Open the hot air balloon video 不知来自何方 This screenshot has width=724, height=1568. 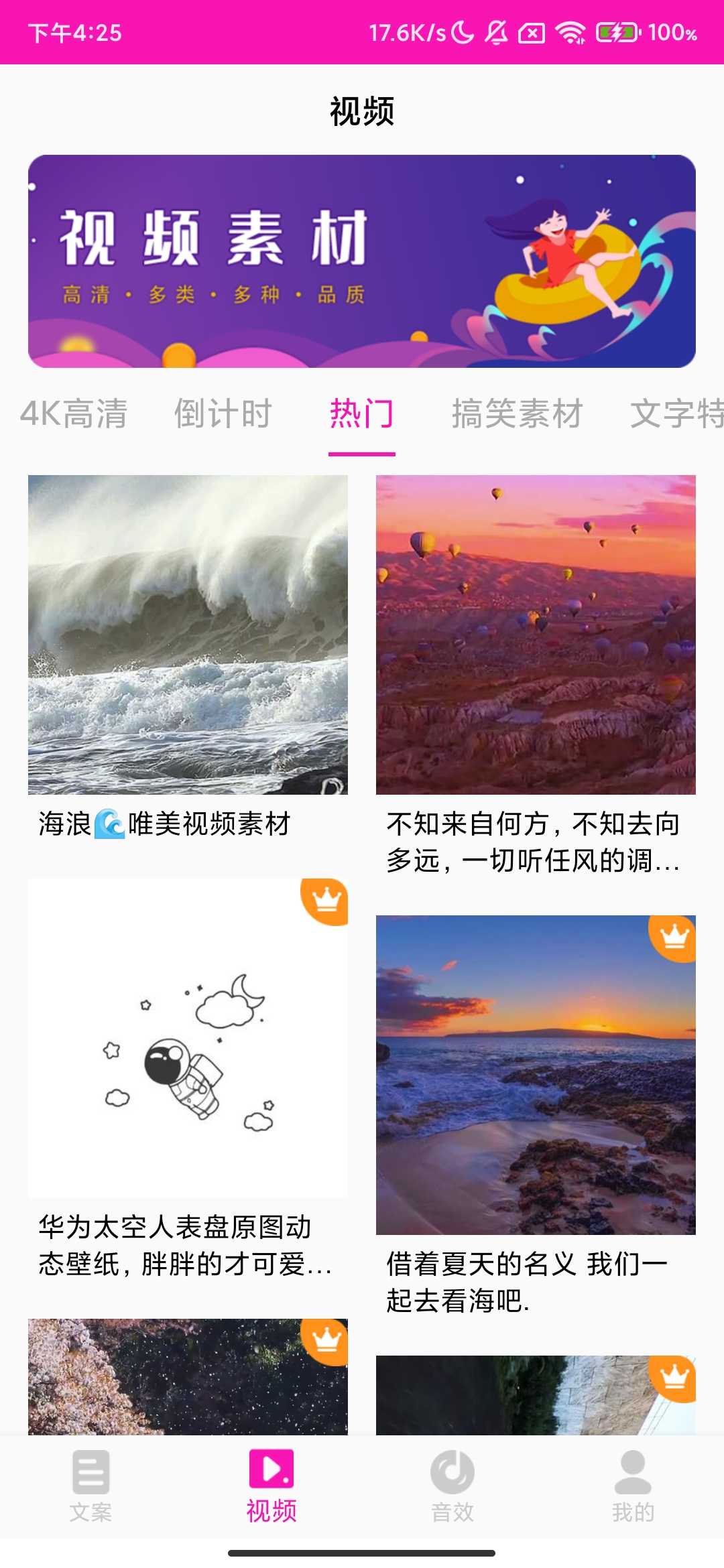coord(536,635)
